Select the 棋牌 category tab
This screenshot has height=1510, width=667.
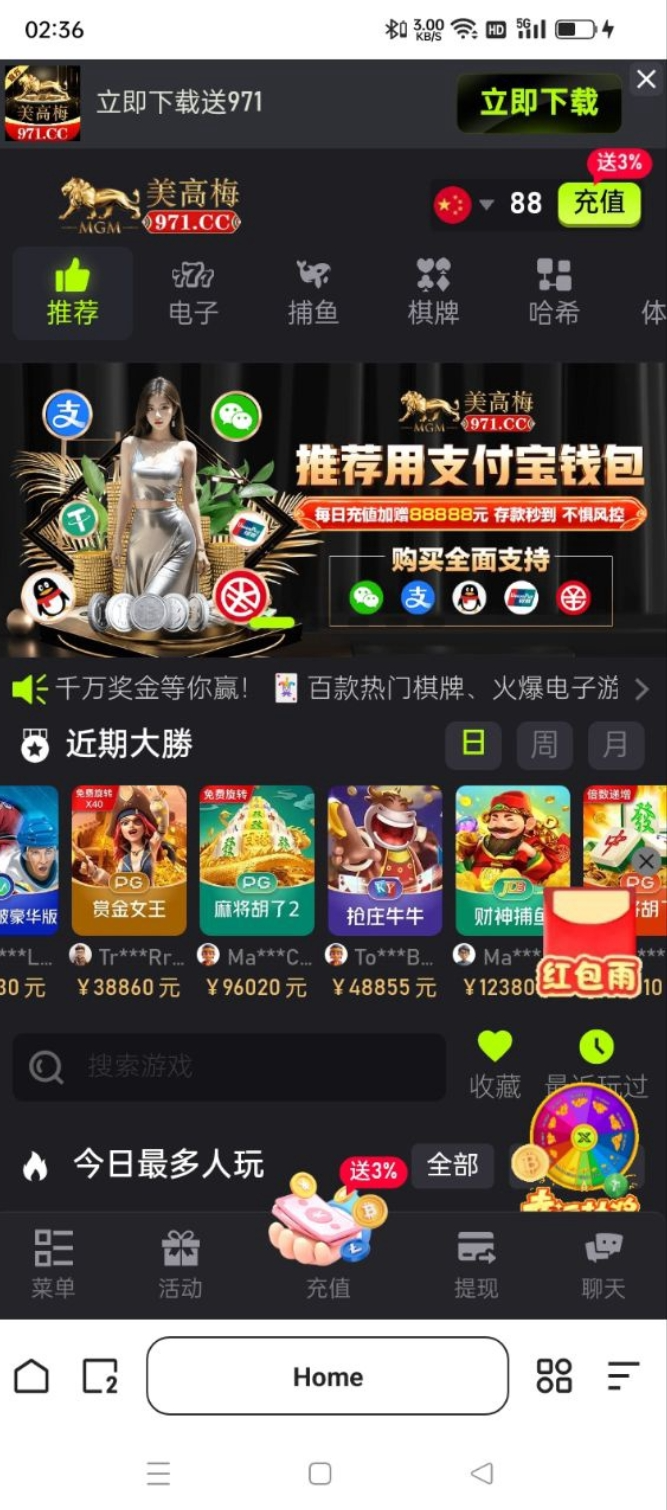click(x=433, y=293)
